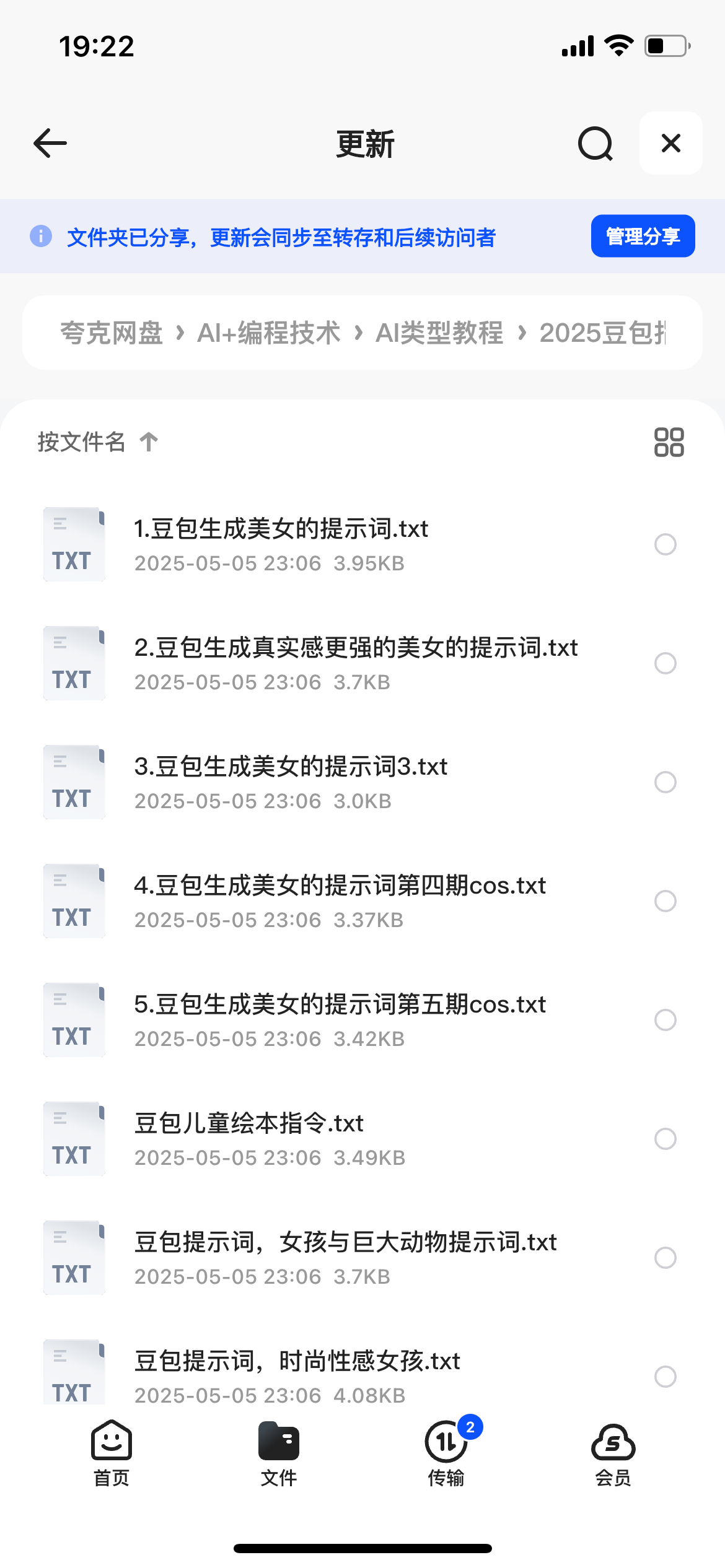Open the 会员 tab
Image resolution: width=725 pixels, height=1568 pixels.
[613, 1453]
